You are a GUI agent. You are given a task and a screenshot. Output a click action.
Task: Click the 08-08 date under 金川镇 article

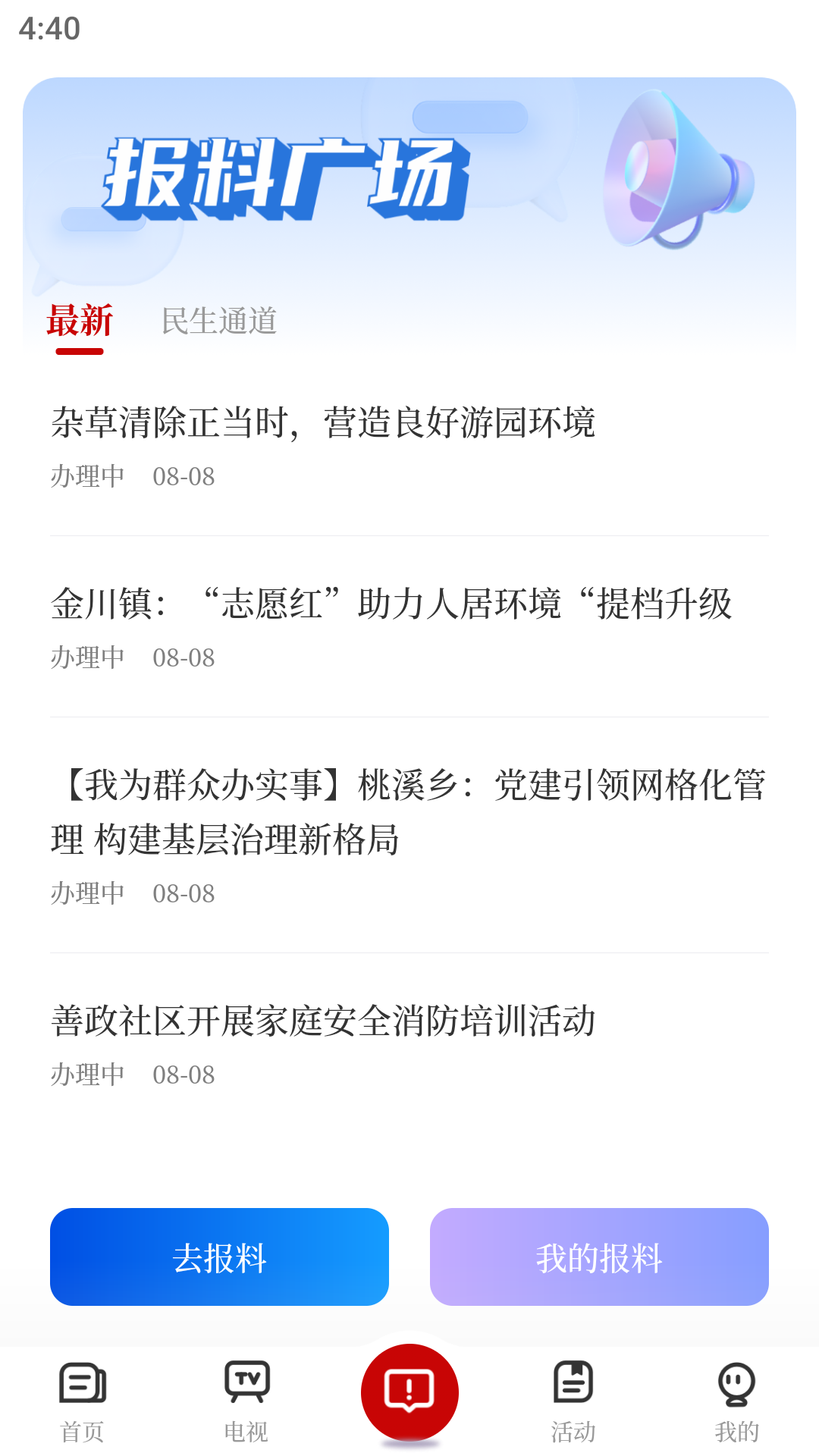click(x=183, y=657)
